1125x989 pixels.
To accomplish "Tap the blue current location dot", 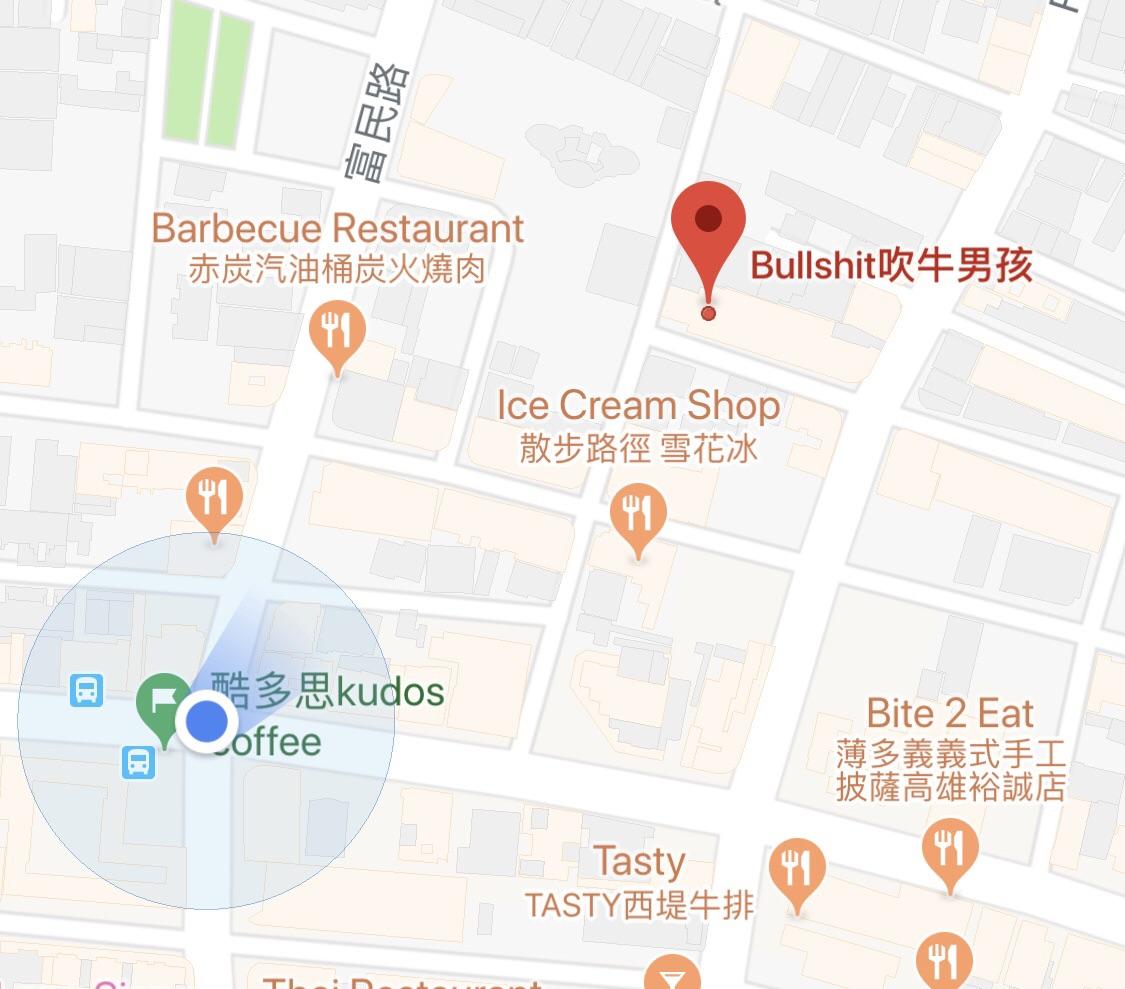I will click(x=206, y=720).
